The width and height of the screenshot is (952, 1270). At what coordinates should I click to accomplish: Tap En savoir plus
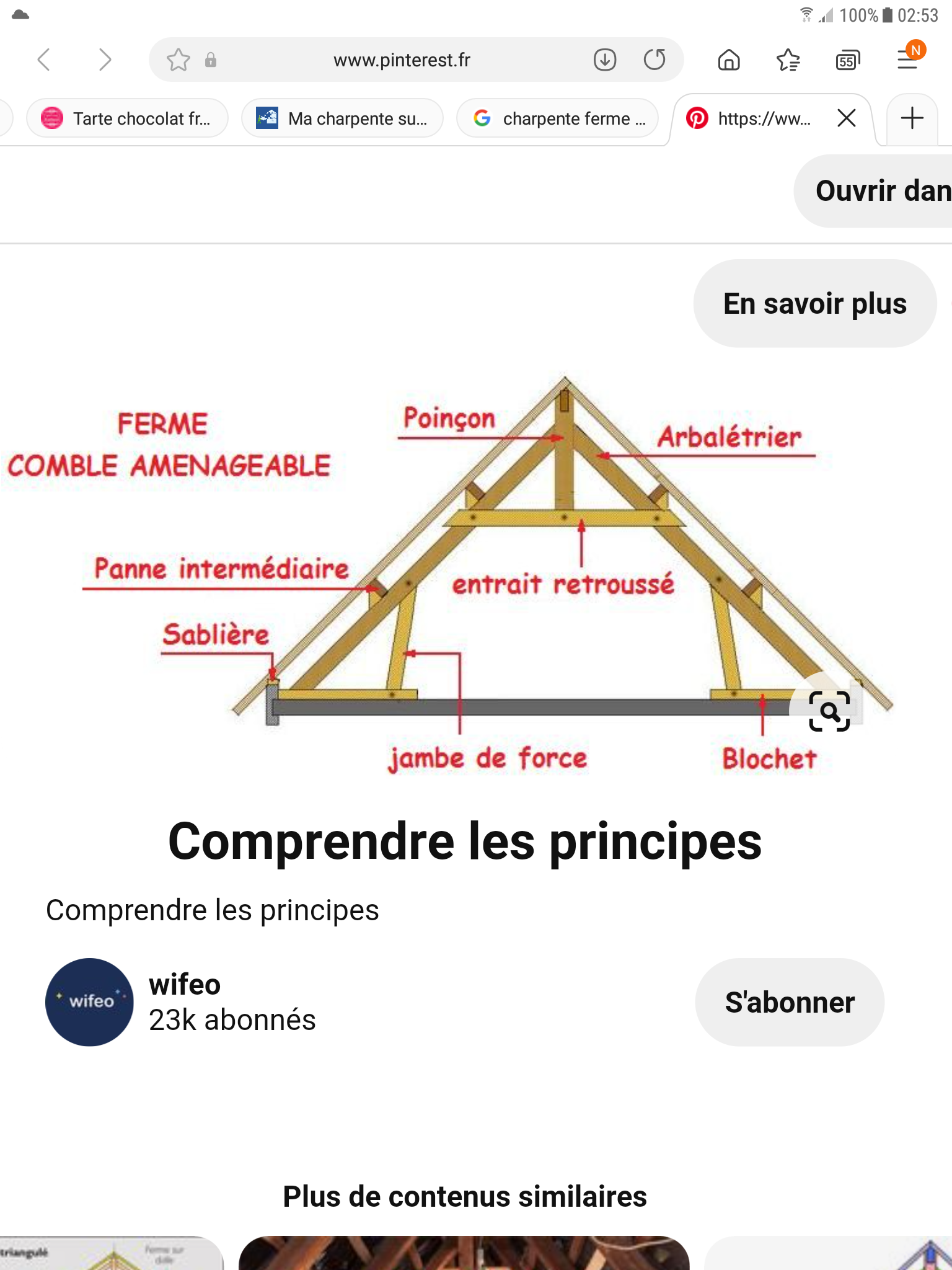point(814,304)
